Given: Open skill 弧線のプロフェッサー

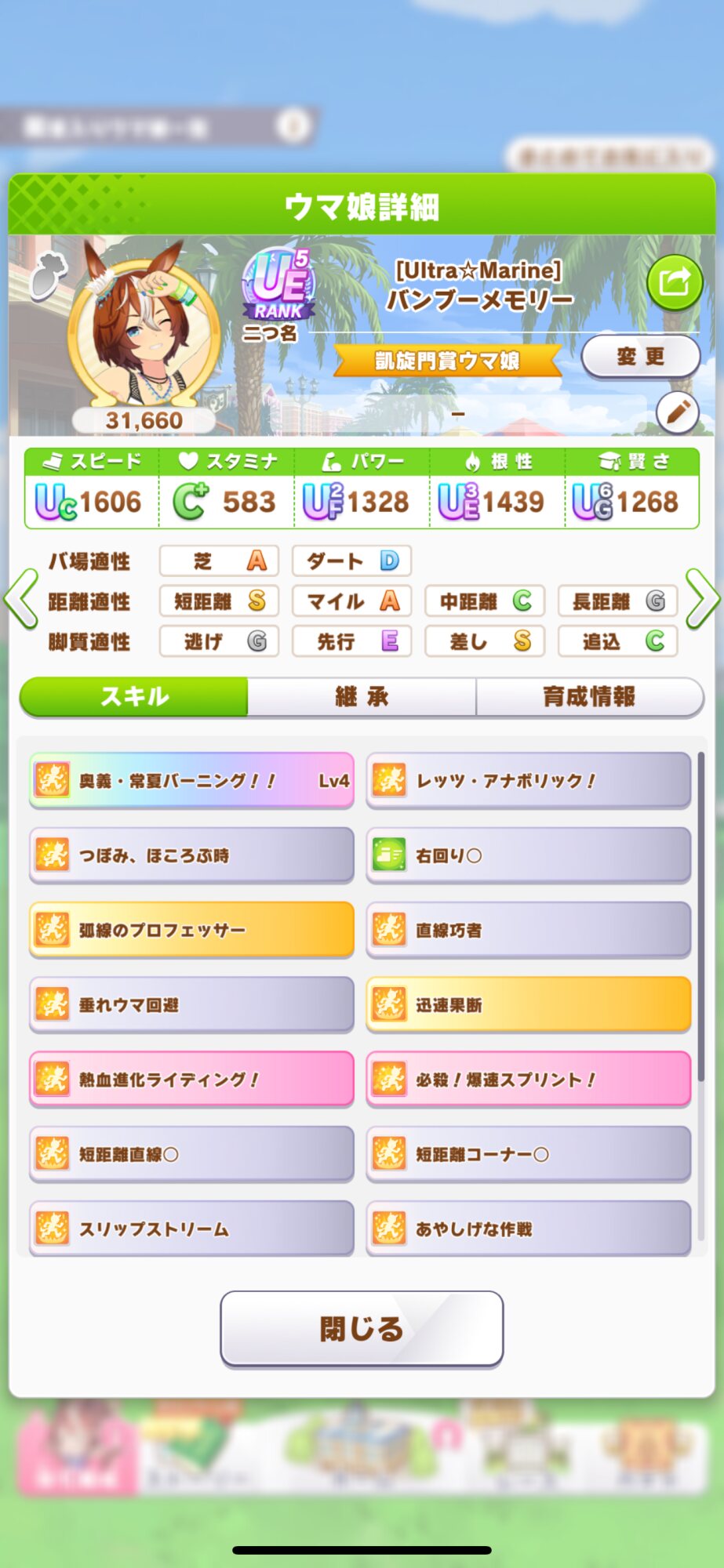Looking at the screenshot, I should click(x=191, y=930).
